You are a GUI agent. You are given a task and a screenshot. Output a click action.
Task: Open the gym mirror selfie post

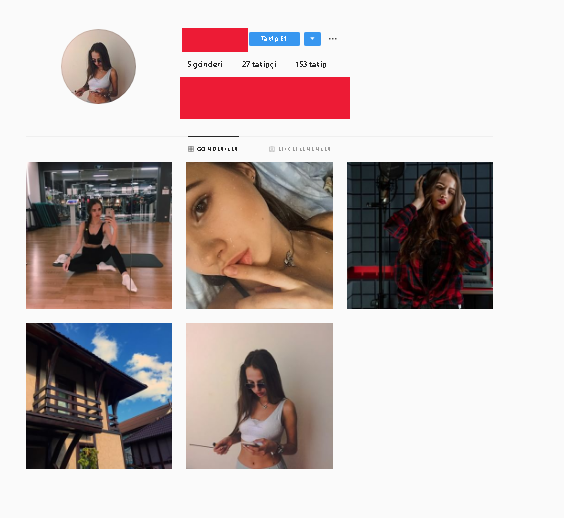99,235
